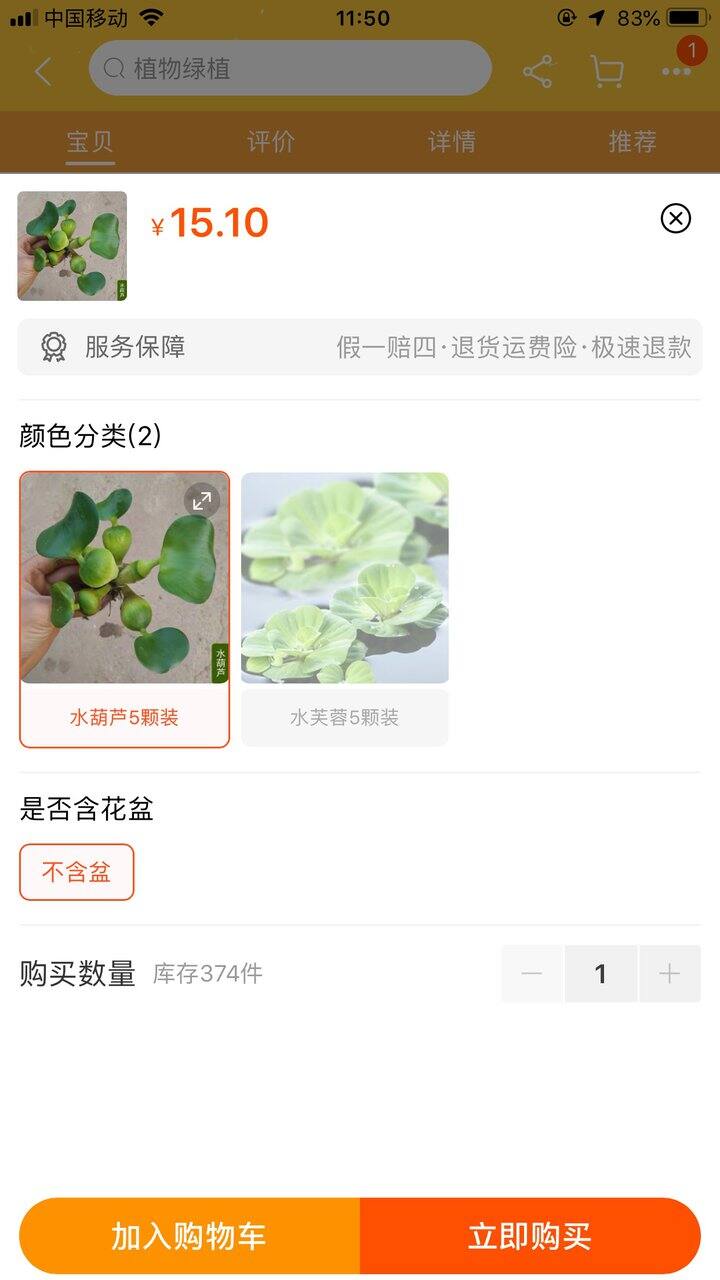Open the overflow menu with badge
The image size is (720, 1280).
point(677,68)
